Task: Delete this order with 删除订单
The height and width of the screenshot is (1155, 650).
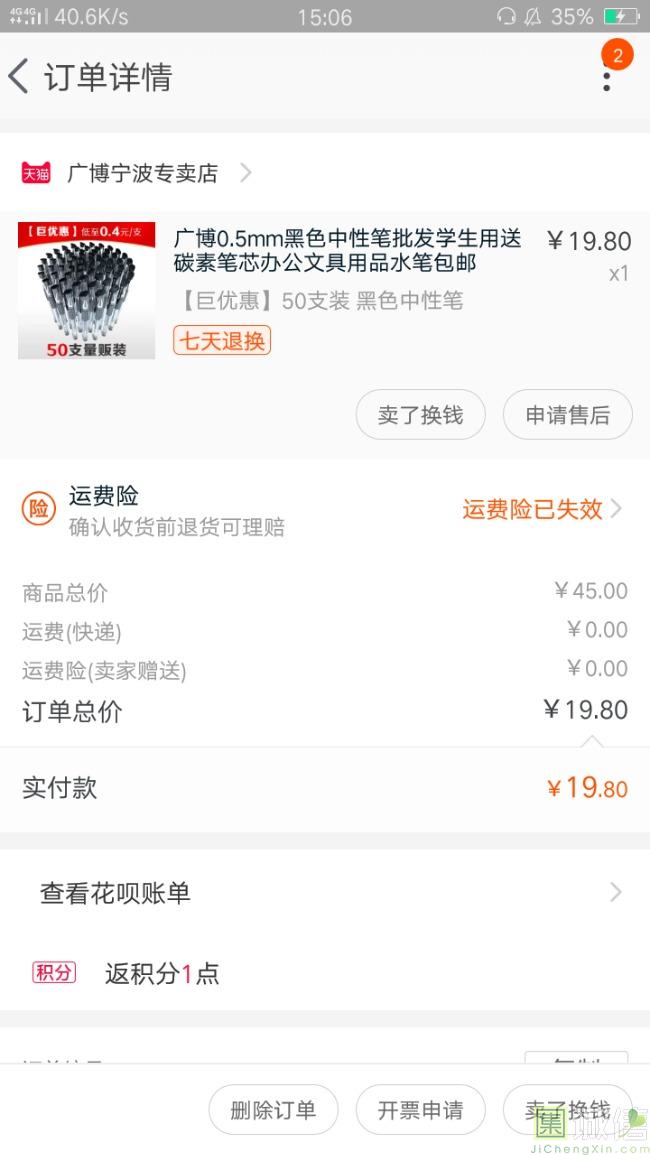Action: point(273,1110)
